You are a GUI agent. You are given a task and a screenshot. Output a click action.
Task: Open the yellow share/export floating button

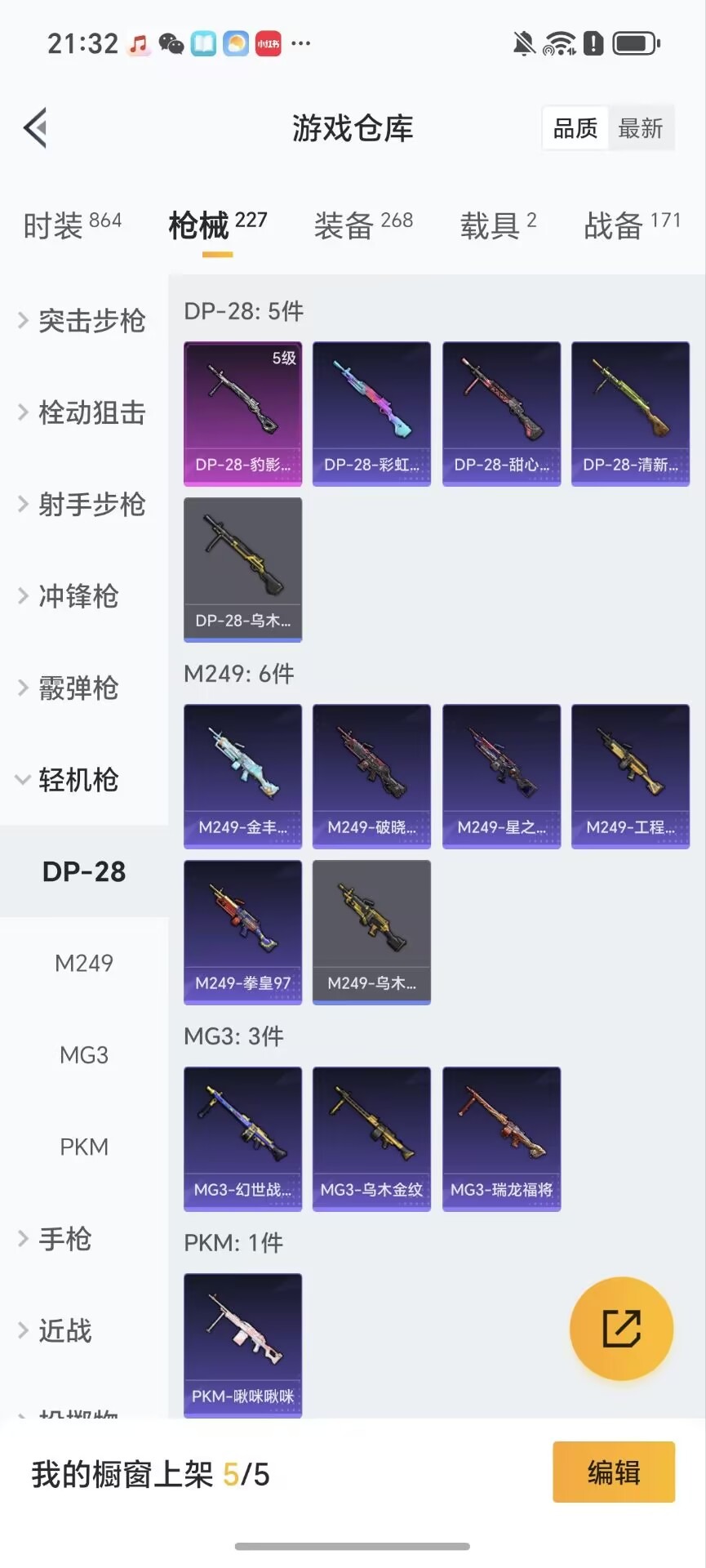(x=621, y=1329)
